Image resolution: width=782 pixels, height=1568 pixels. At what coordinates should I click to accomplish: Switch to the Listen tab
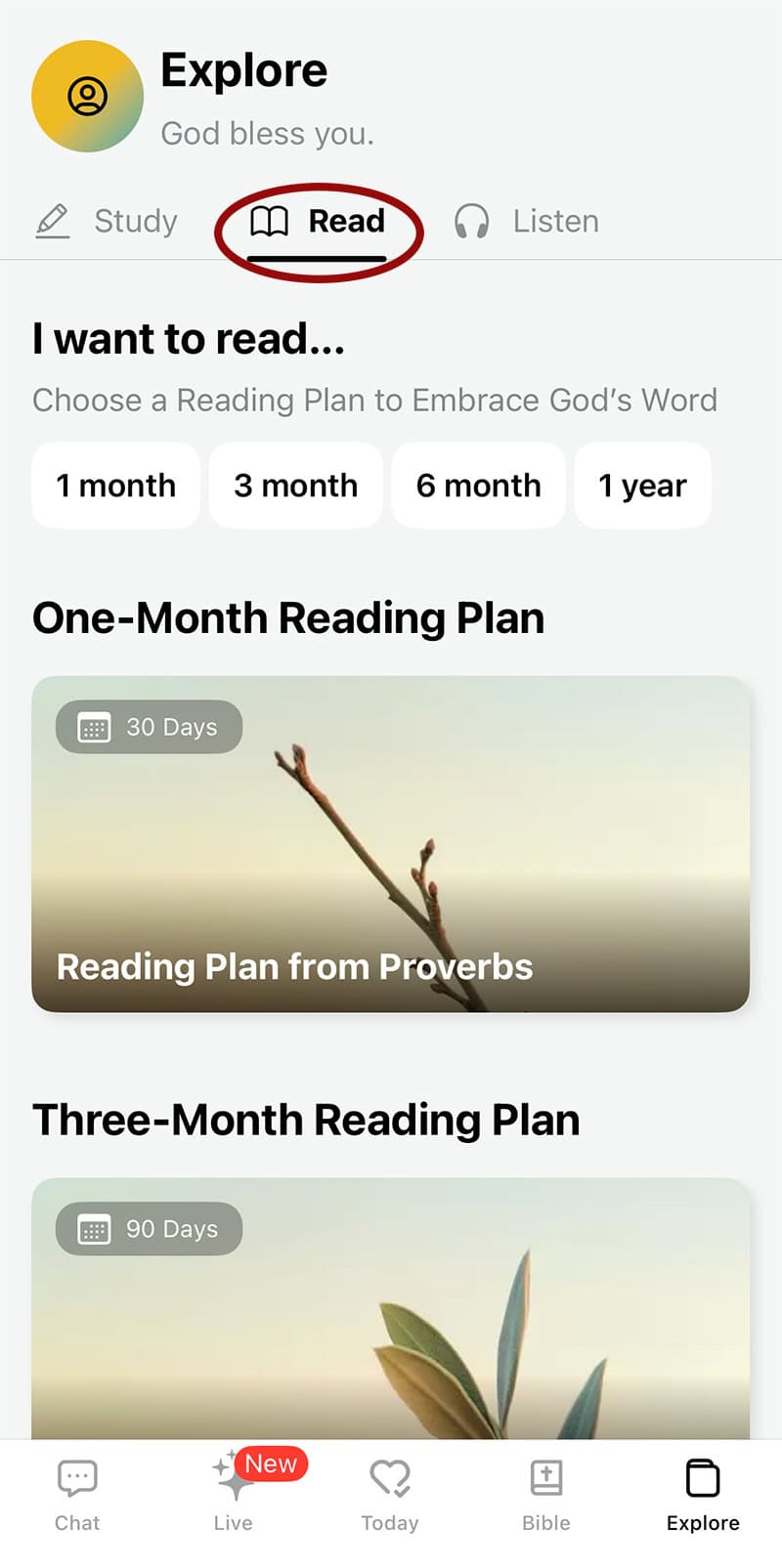527,222
